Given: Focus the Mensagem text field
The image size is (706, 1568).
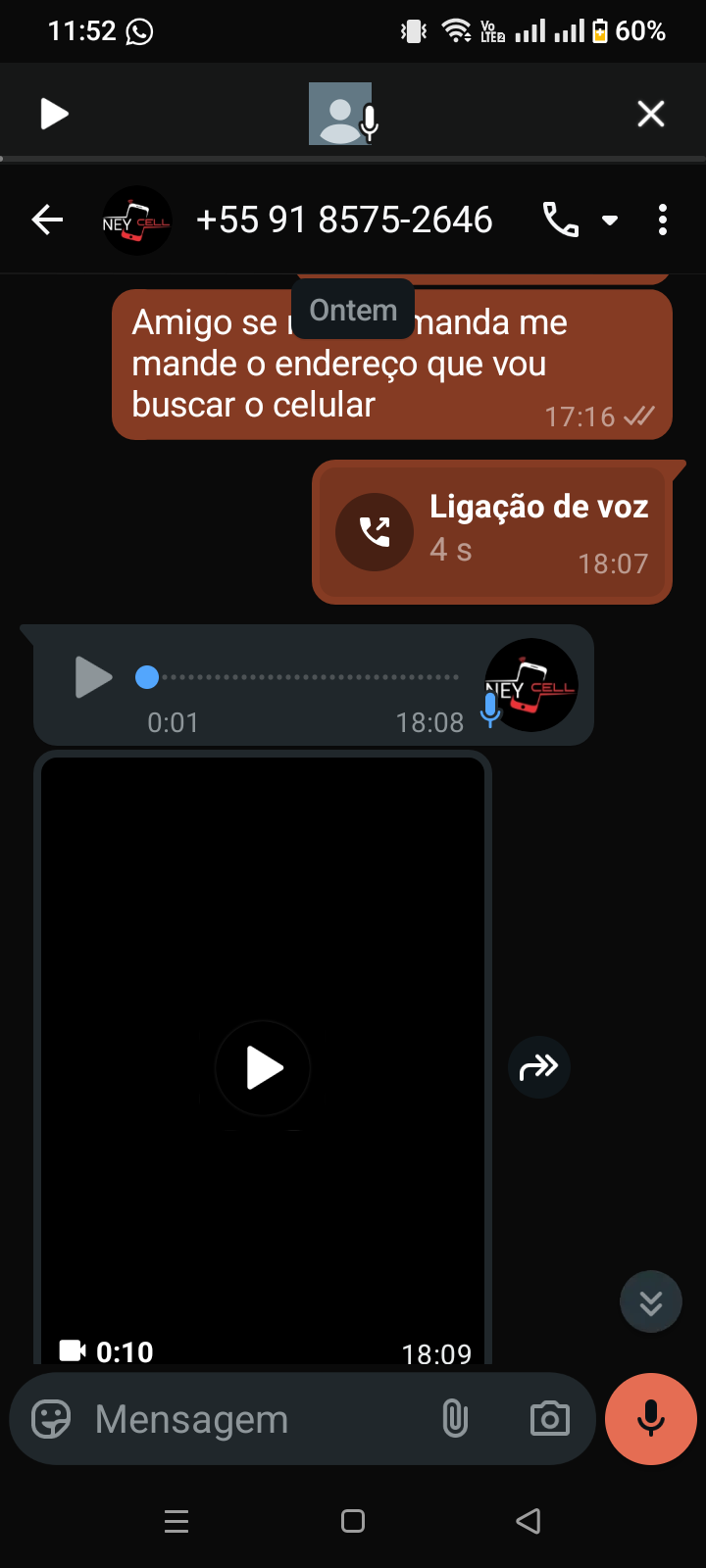Looking at the screenshot, I should (x=255, y=1419).
